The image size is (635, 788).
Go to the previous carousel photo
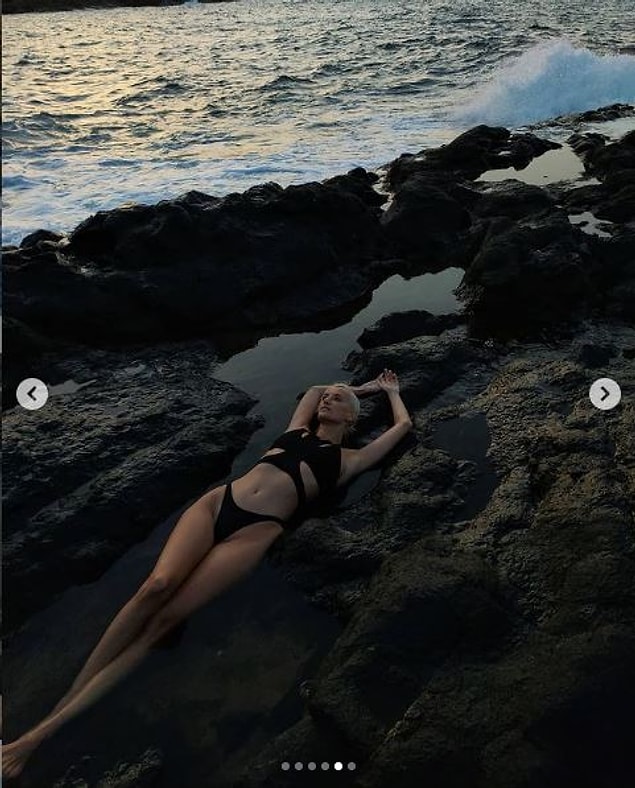point(32,394)
